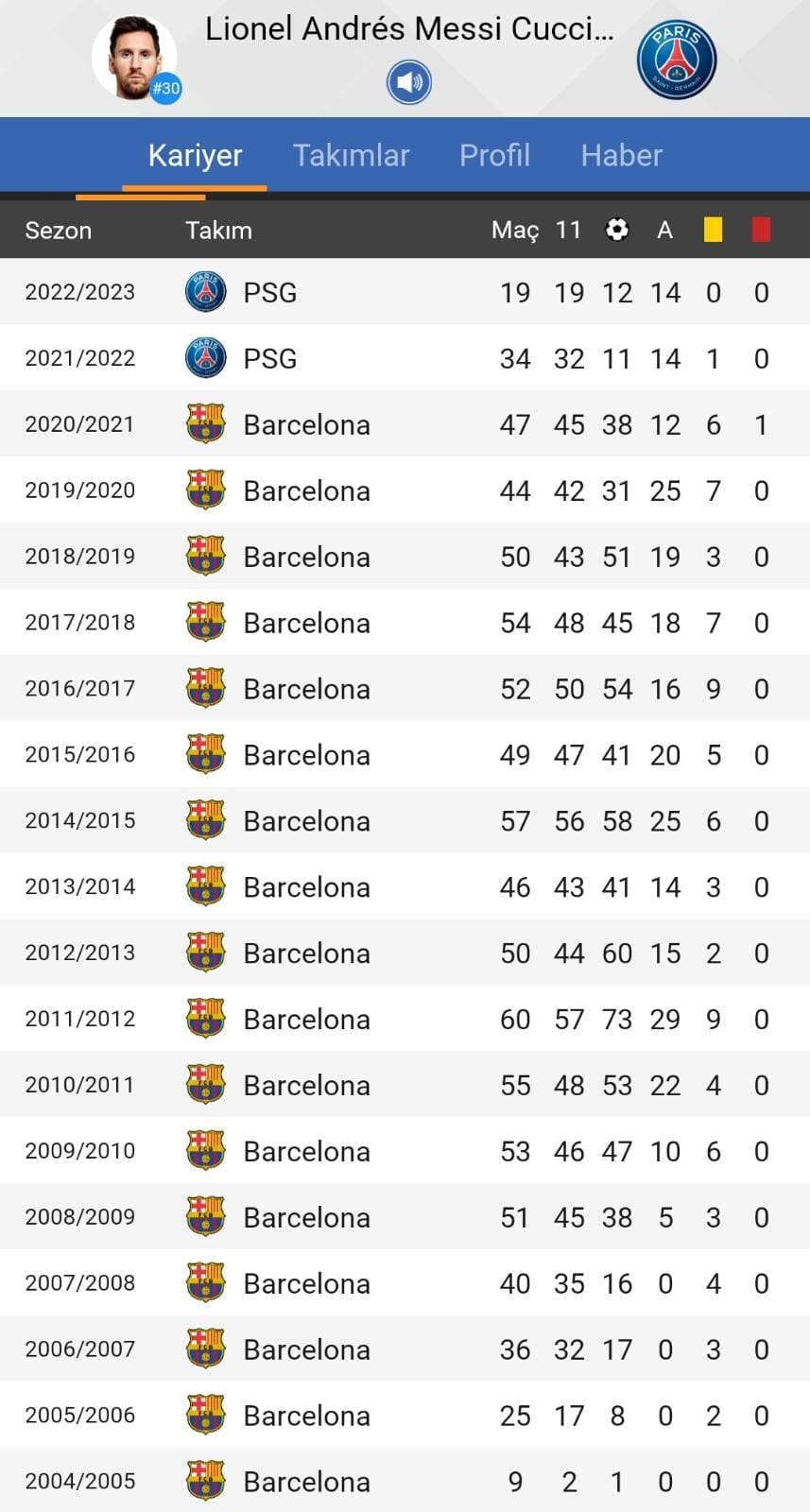Screen dimensions: 810x1512
Task: Open the 2020/2021 Barcelona season row
Action: coord(405,424)
